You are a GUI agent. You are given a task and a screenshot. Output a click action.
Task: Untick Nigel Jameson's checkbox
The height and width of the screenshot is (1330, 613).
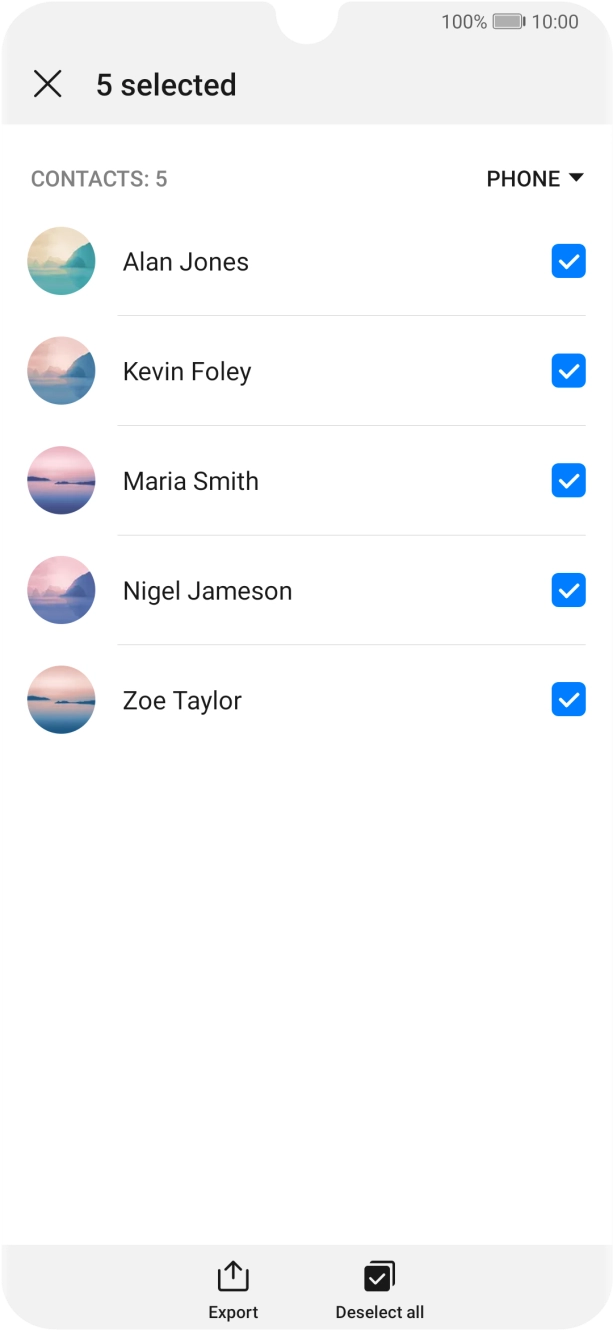pos(568,590)
